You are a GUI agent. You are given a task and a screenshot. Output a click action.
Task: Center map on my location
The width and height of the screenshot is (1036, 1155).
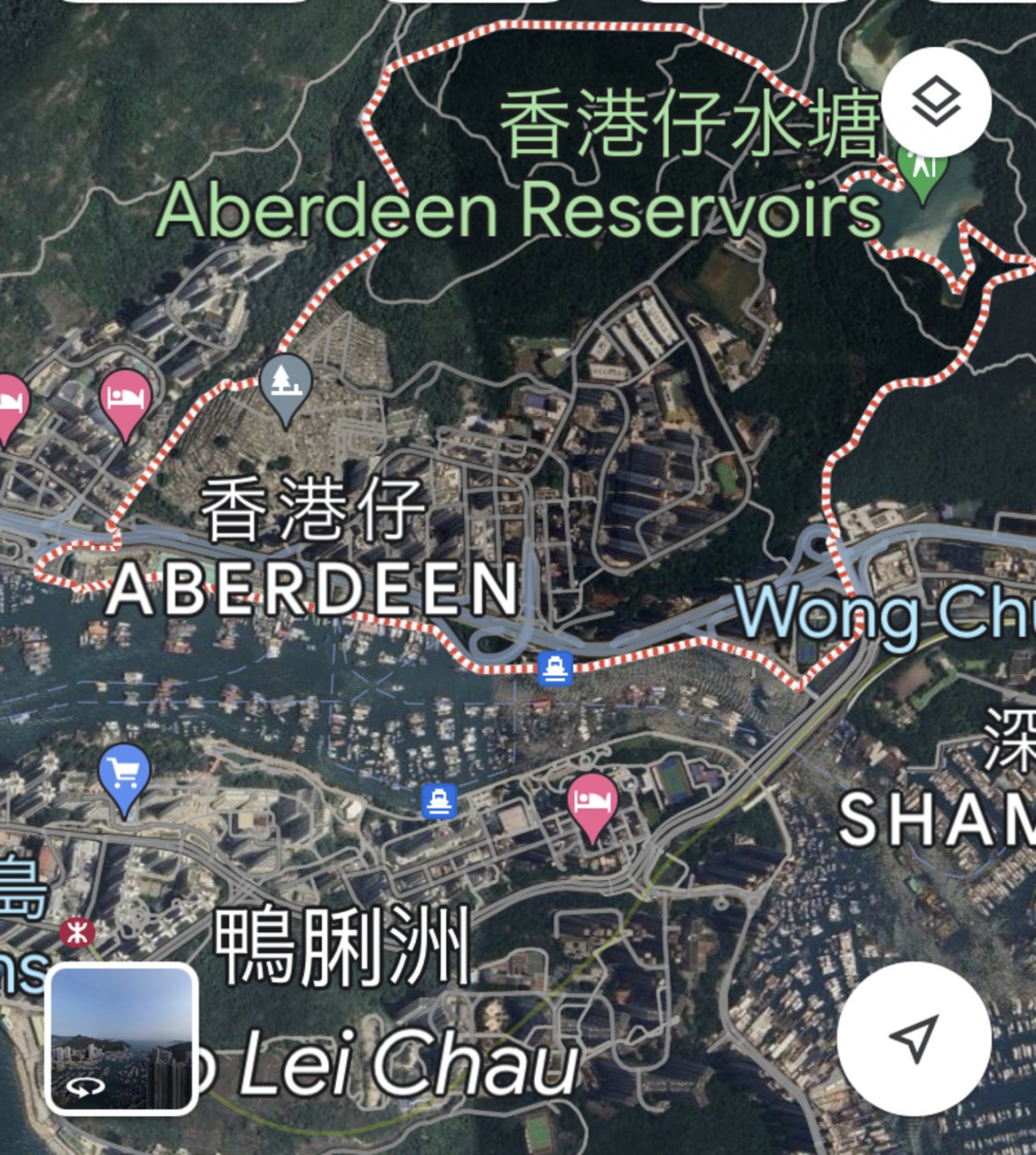pyautogui.click(x=914, y=1039)
